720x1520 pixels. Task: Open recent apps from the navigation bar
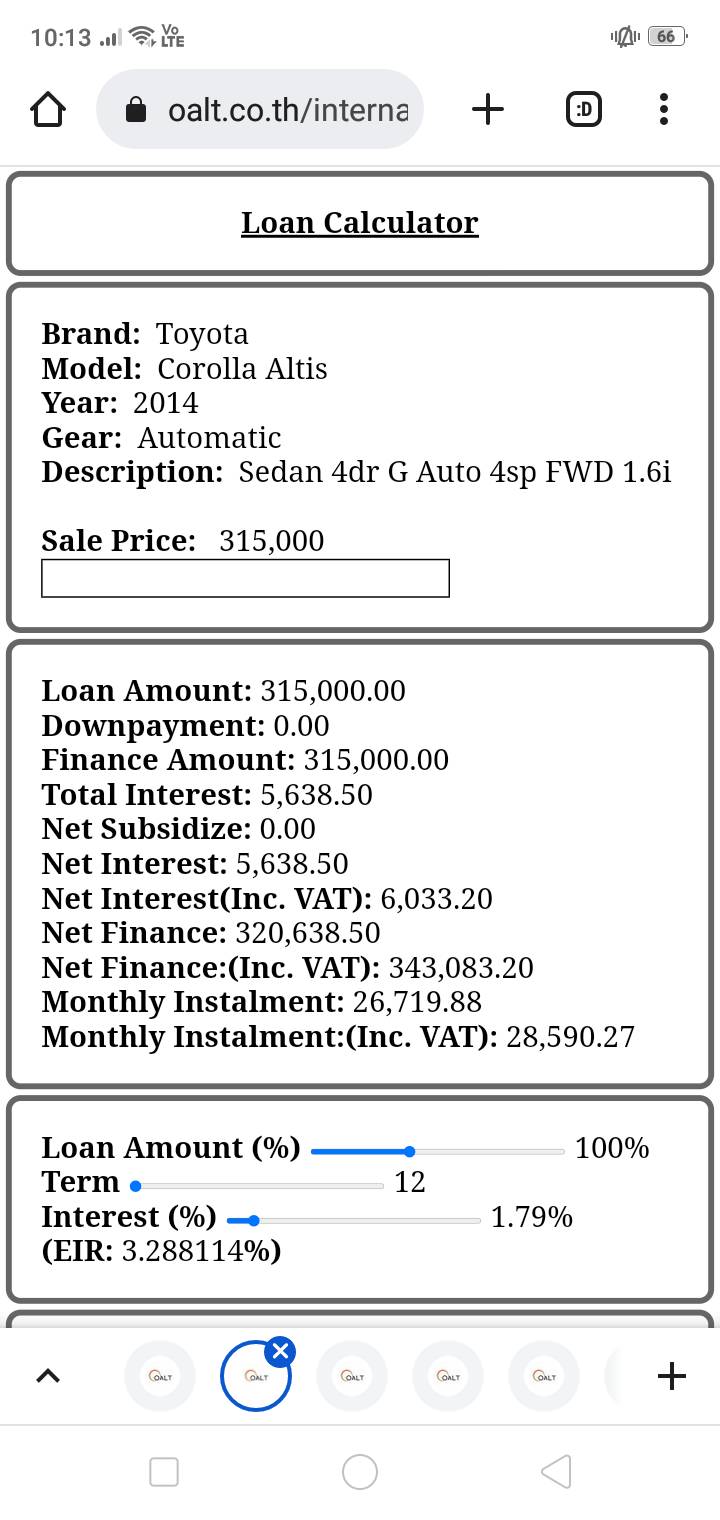[x=164, y=1471]
